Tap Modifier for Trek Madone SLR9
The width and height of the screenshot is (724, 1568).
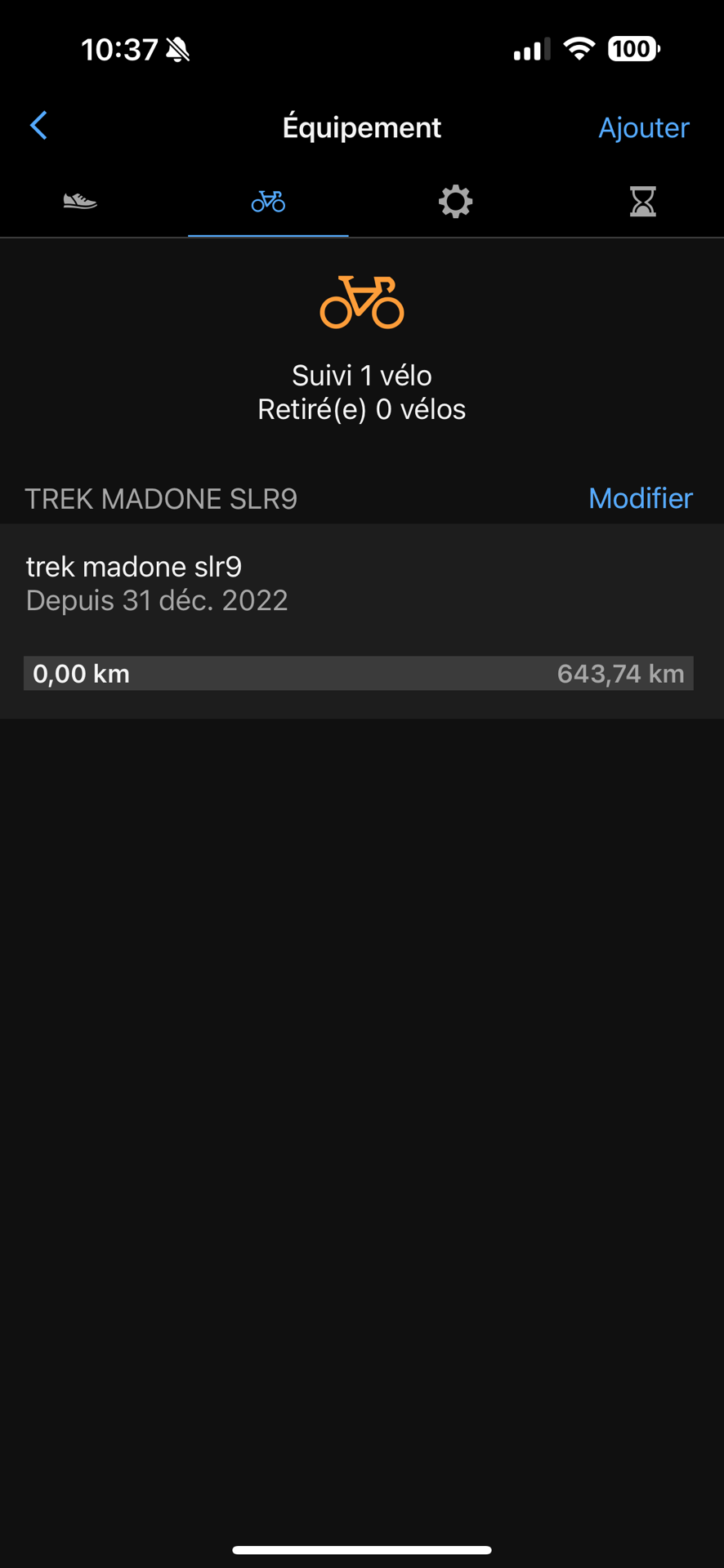tap(640, 498)
